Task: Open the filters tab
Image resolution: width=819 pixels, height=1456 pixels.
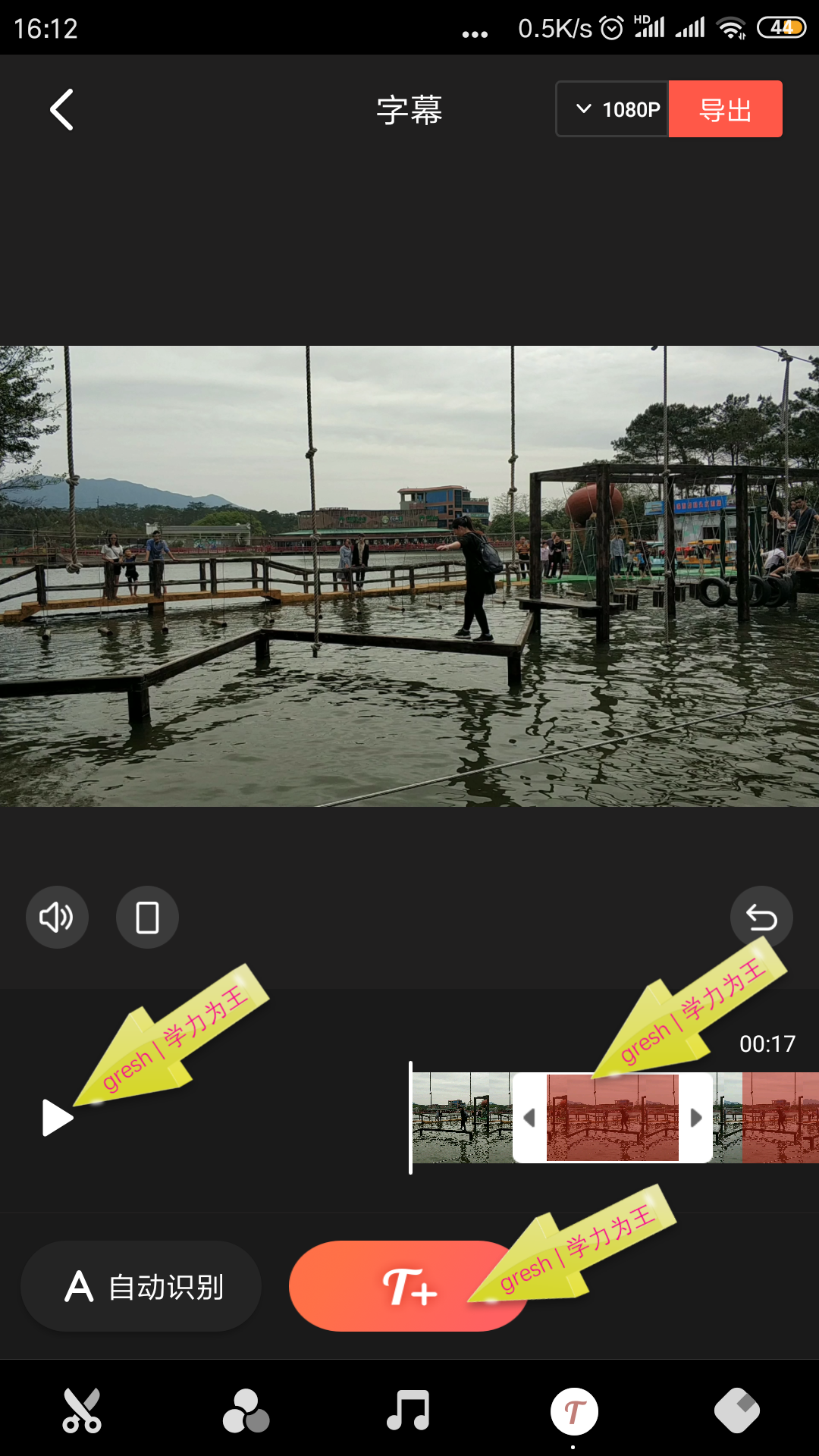Action: click(x=246, y=1412)
